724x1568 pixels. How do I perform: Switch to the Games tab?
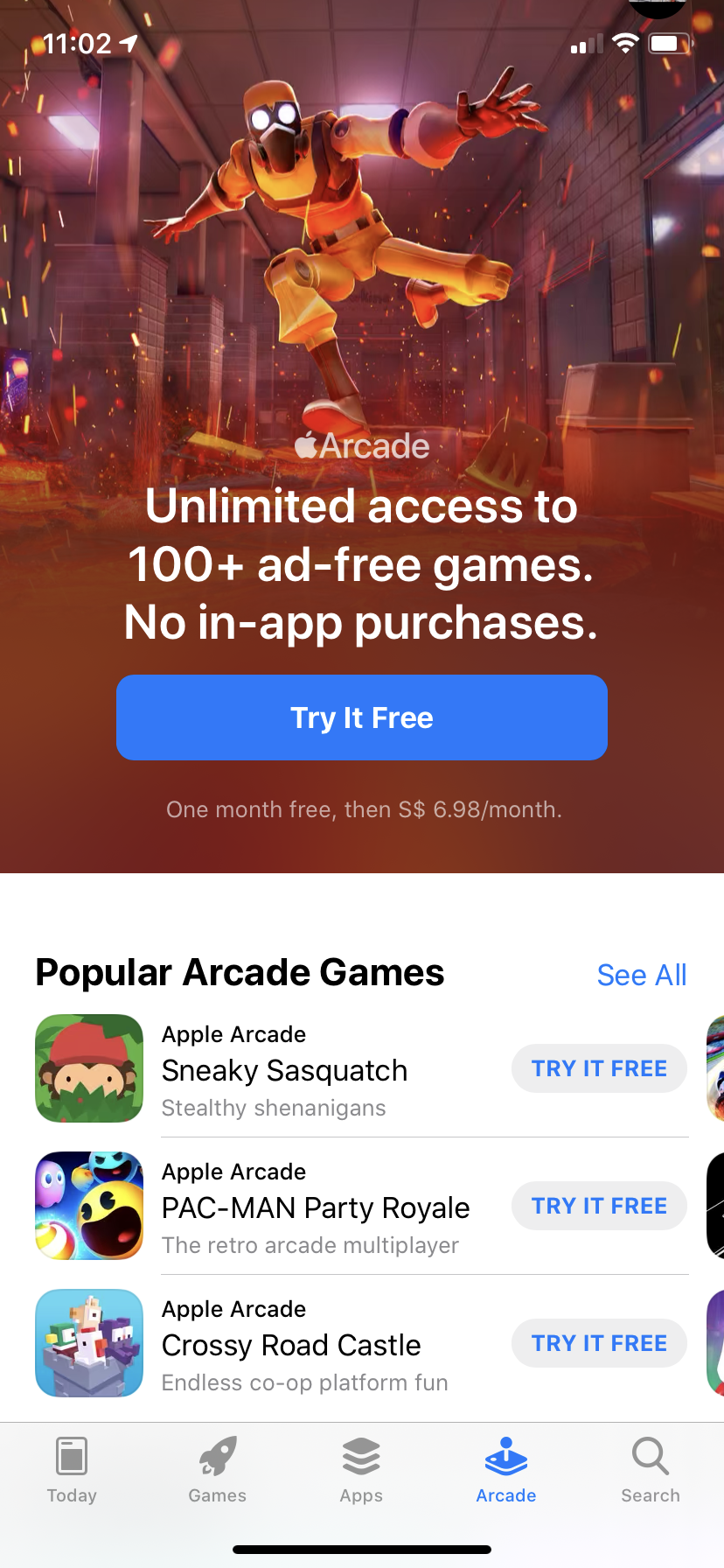[217, 1470]
